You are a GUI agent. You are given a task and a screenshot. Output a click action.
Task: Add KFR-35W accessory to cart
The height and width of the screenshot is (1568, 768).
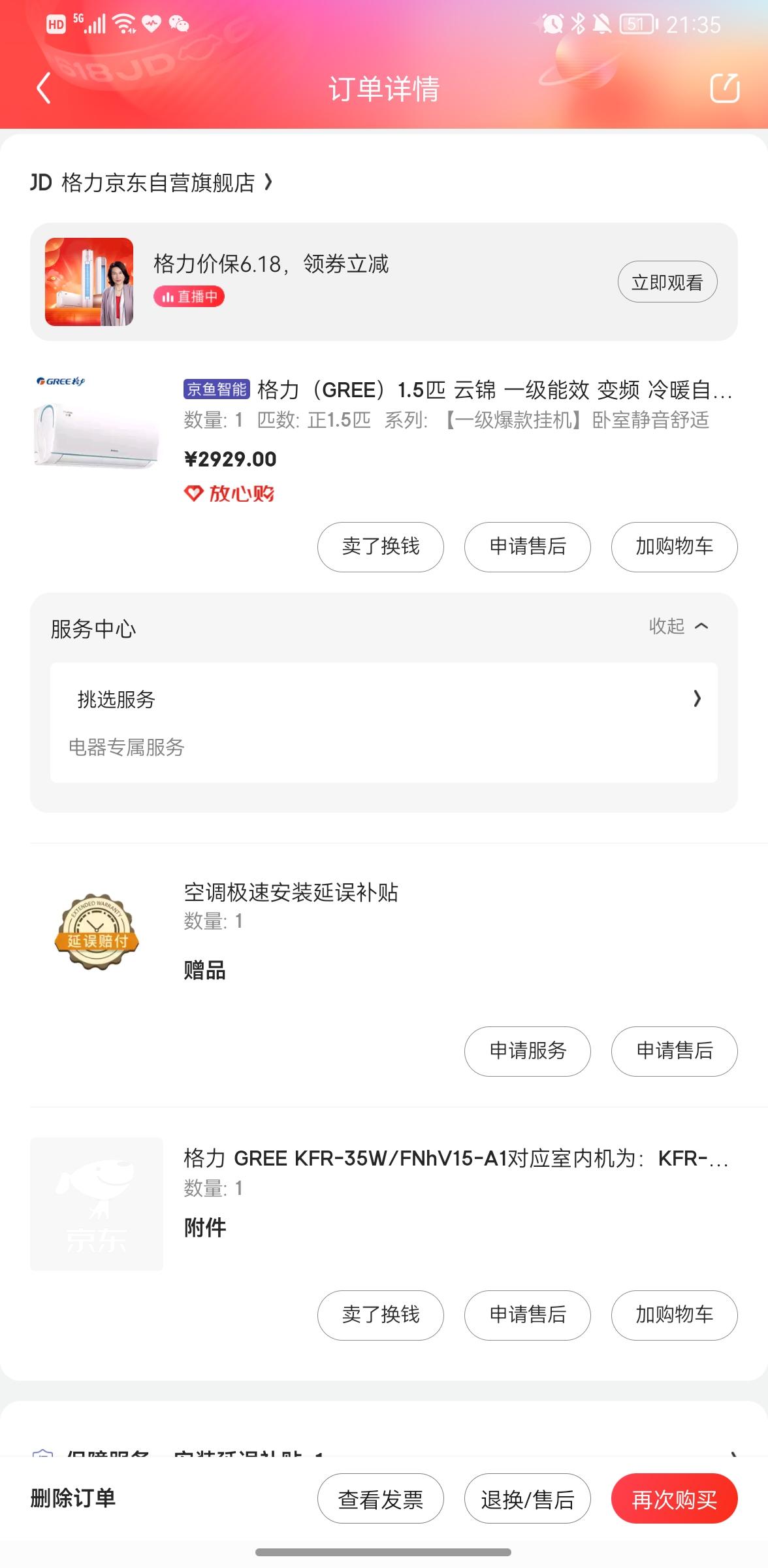[x=674, y=1315]
